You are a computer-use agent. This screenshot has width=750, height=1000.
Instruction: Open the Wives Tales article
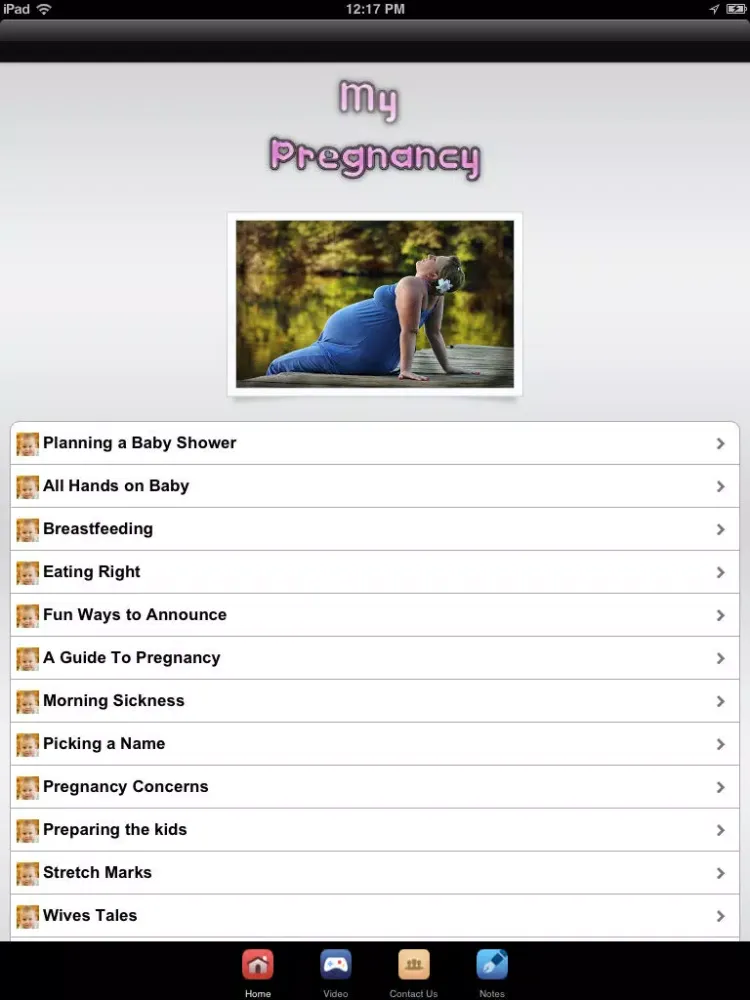point(375,916)
